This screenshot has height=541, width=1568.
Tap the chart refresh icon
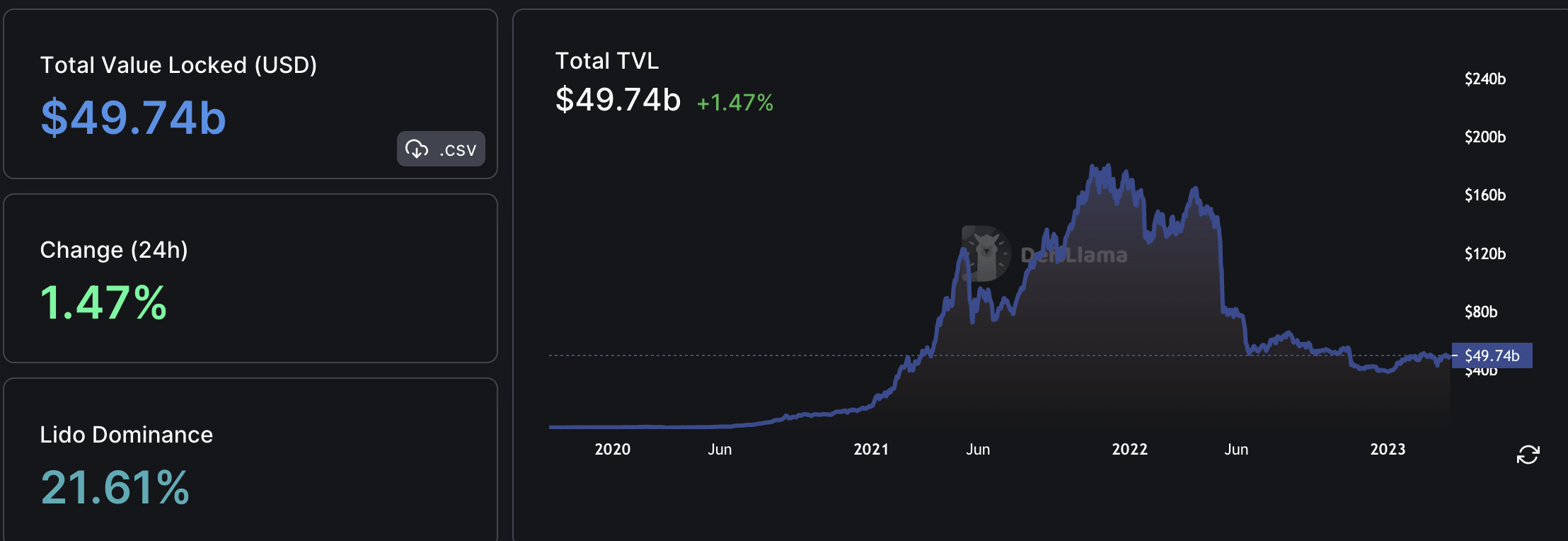1528,455
